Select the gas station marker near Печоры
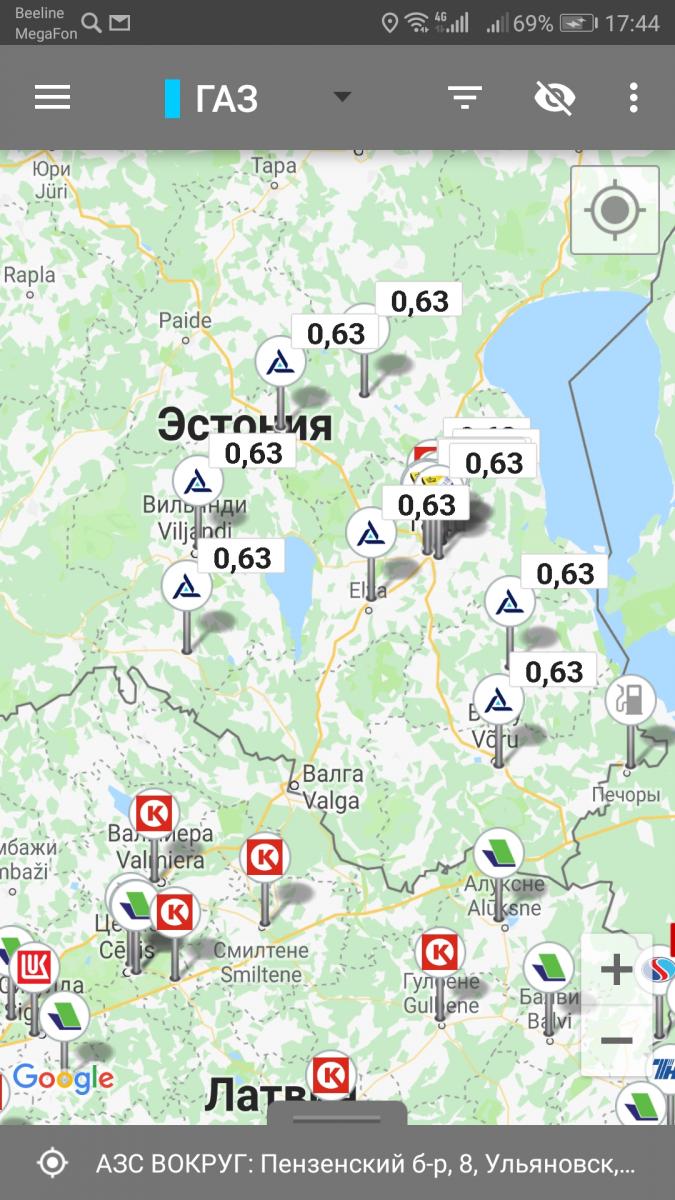The width and height of the screenshot is (675, 1200). (x=630, y=700)
